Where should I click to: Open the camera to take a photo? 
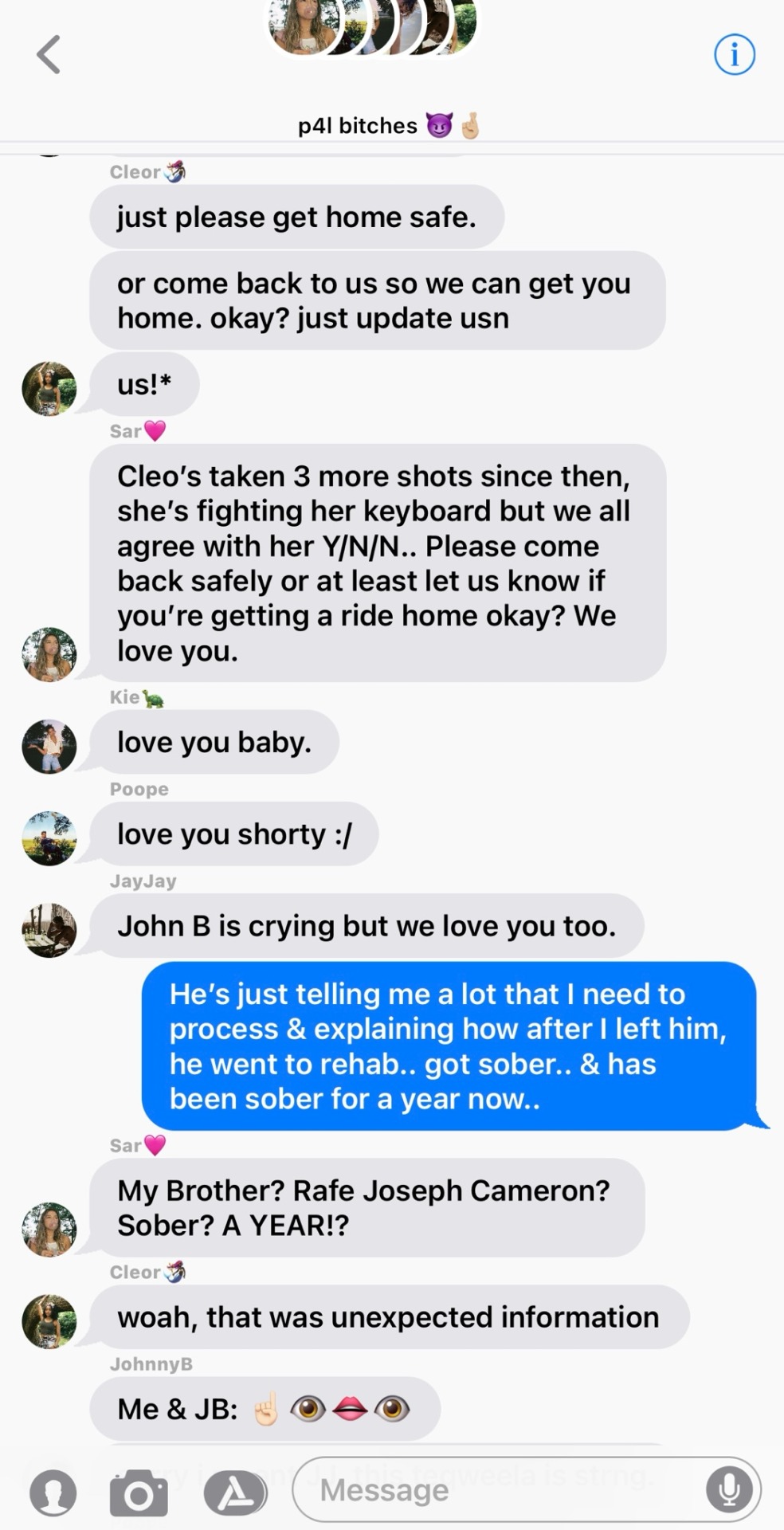[x=139, y=1493]
